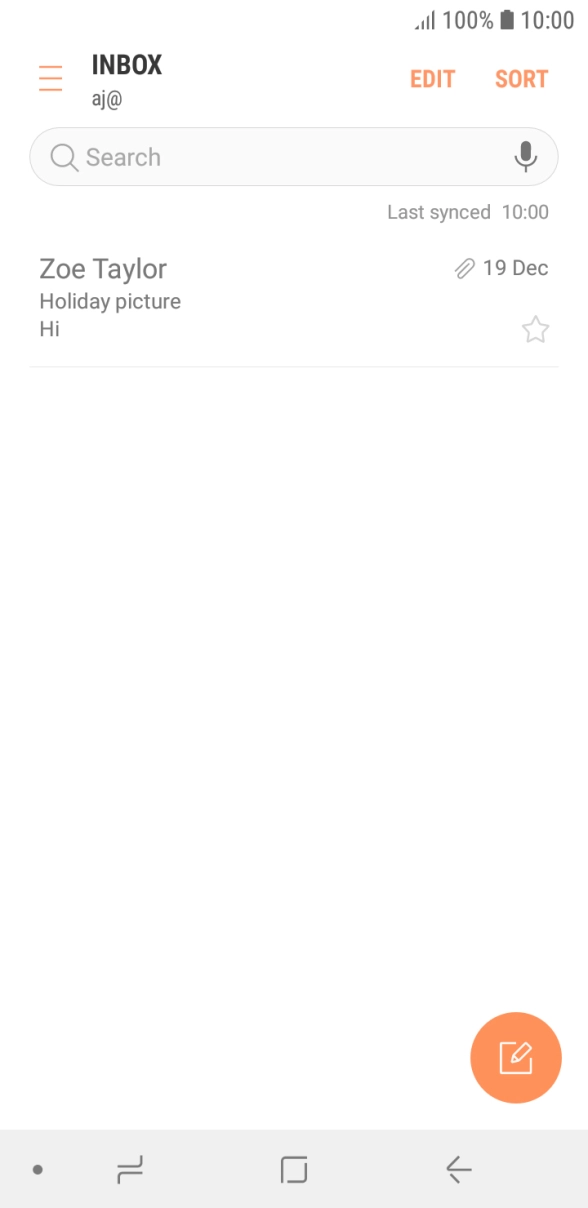Image resolution: width=588 pixels, height=1208 pixels.
Task: Go back using the system back button
Action: tap(458, 1168)
